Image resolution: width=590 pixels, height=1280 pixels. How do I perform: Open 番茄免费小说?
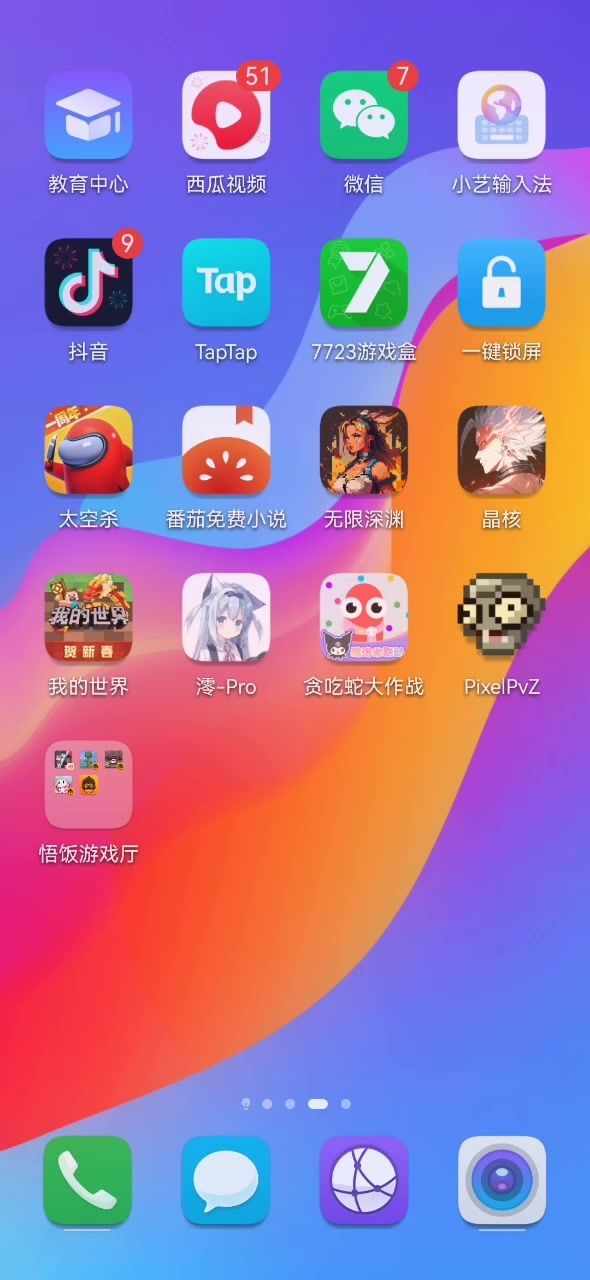pyautogui.click(x=226, y=450)
